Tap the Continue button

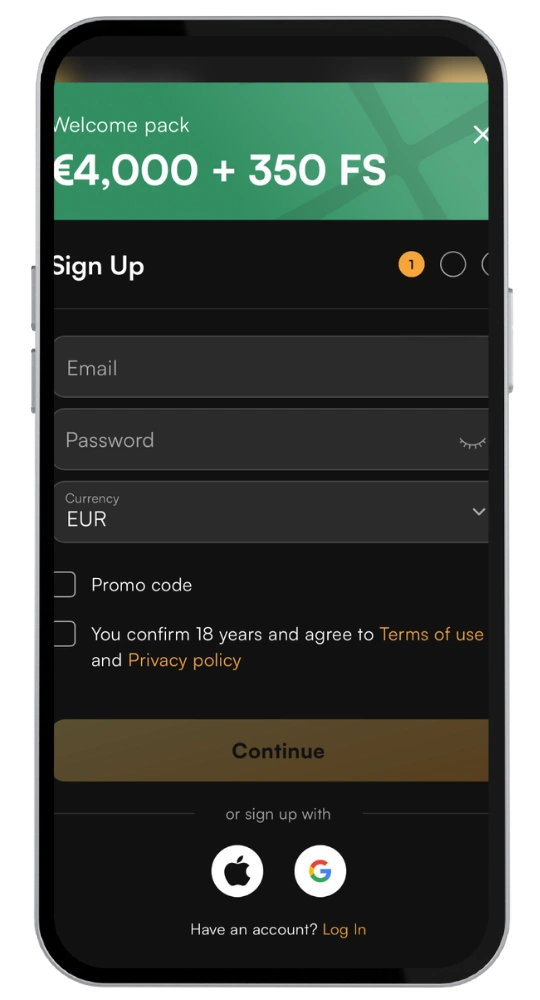[x=271, y=751]
